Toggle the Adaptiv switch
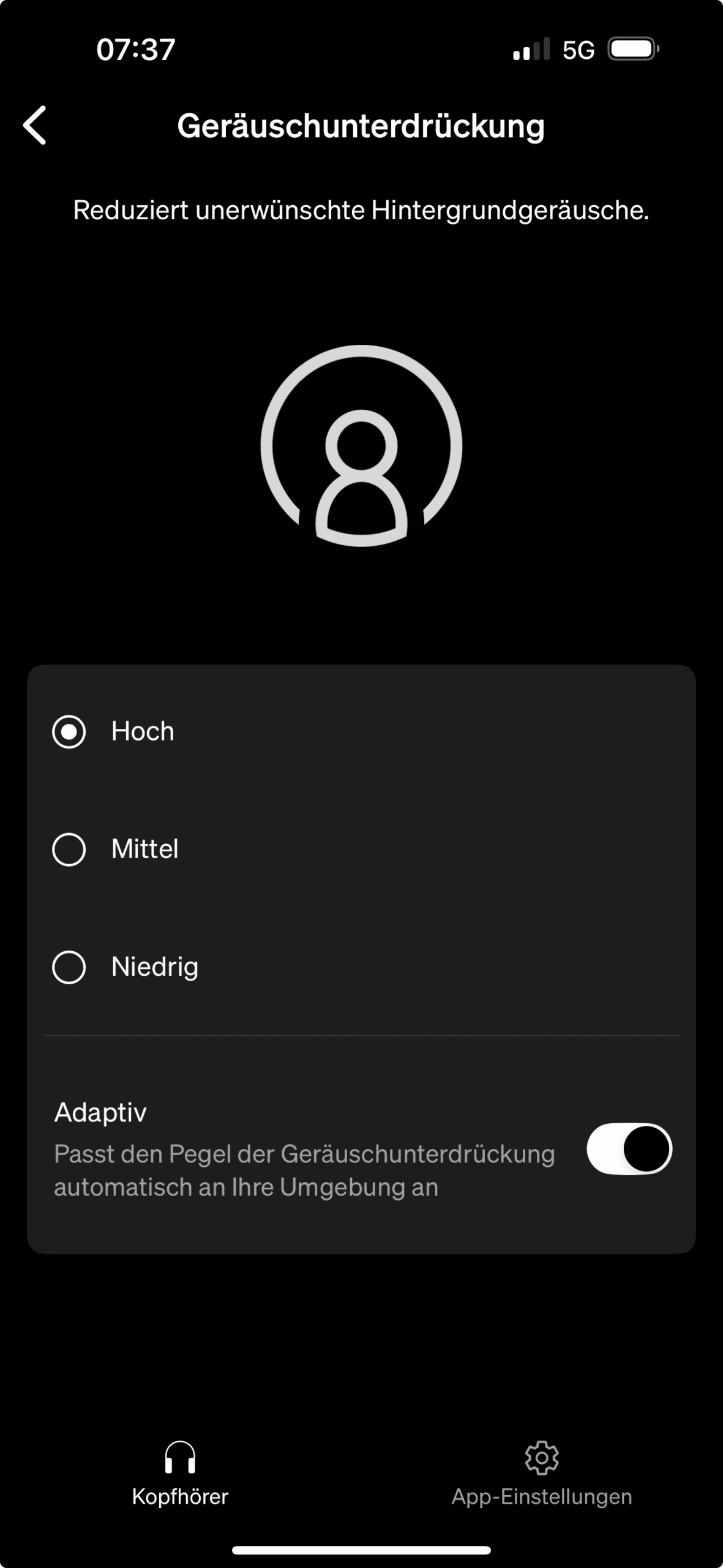 (x=629, y=1148)
